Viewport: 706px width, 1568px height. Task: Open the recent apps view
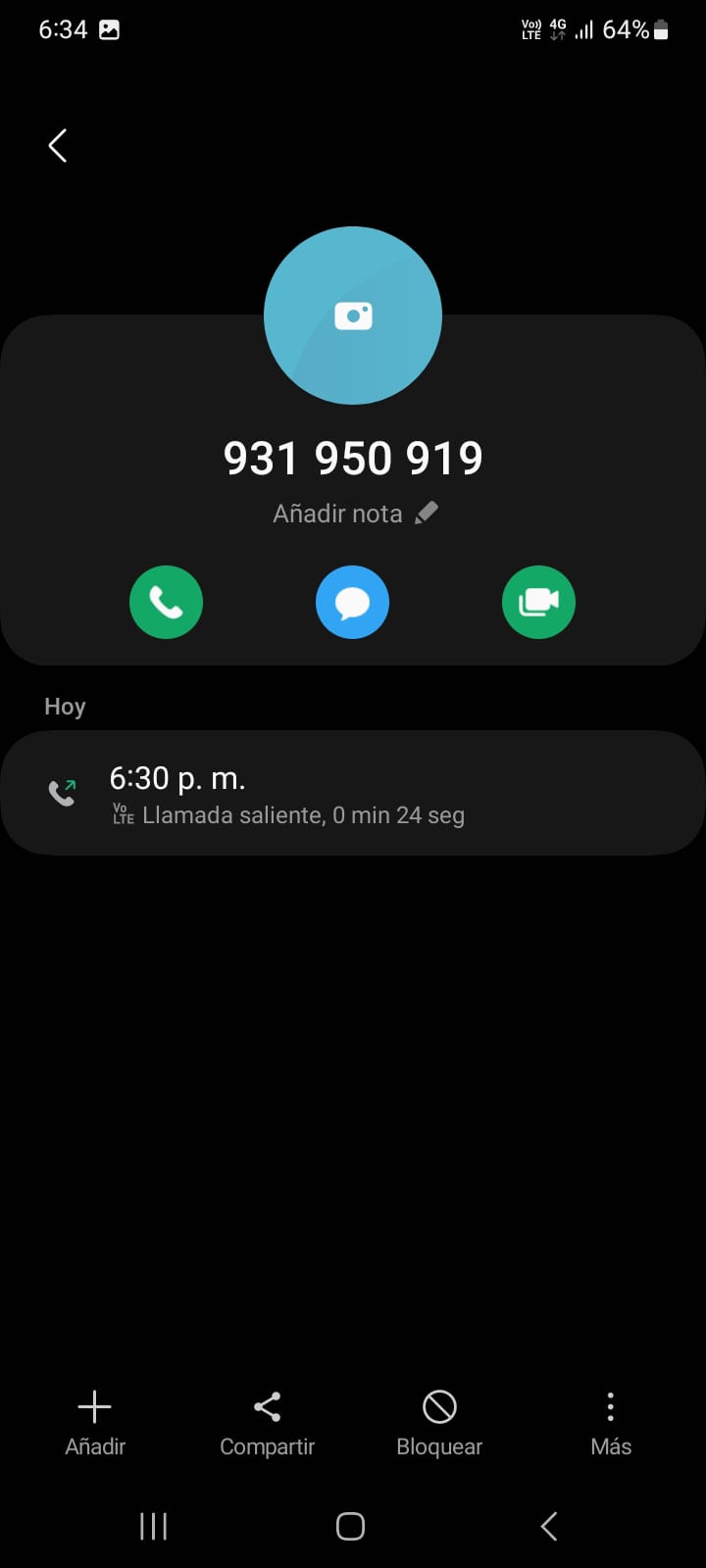(x=154, y=1526)
